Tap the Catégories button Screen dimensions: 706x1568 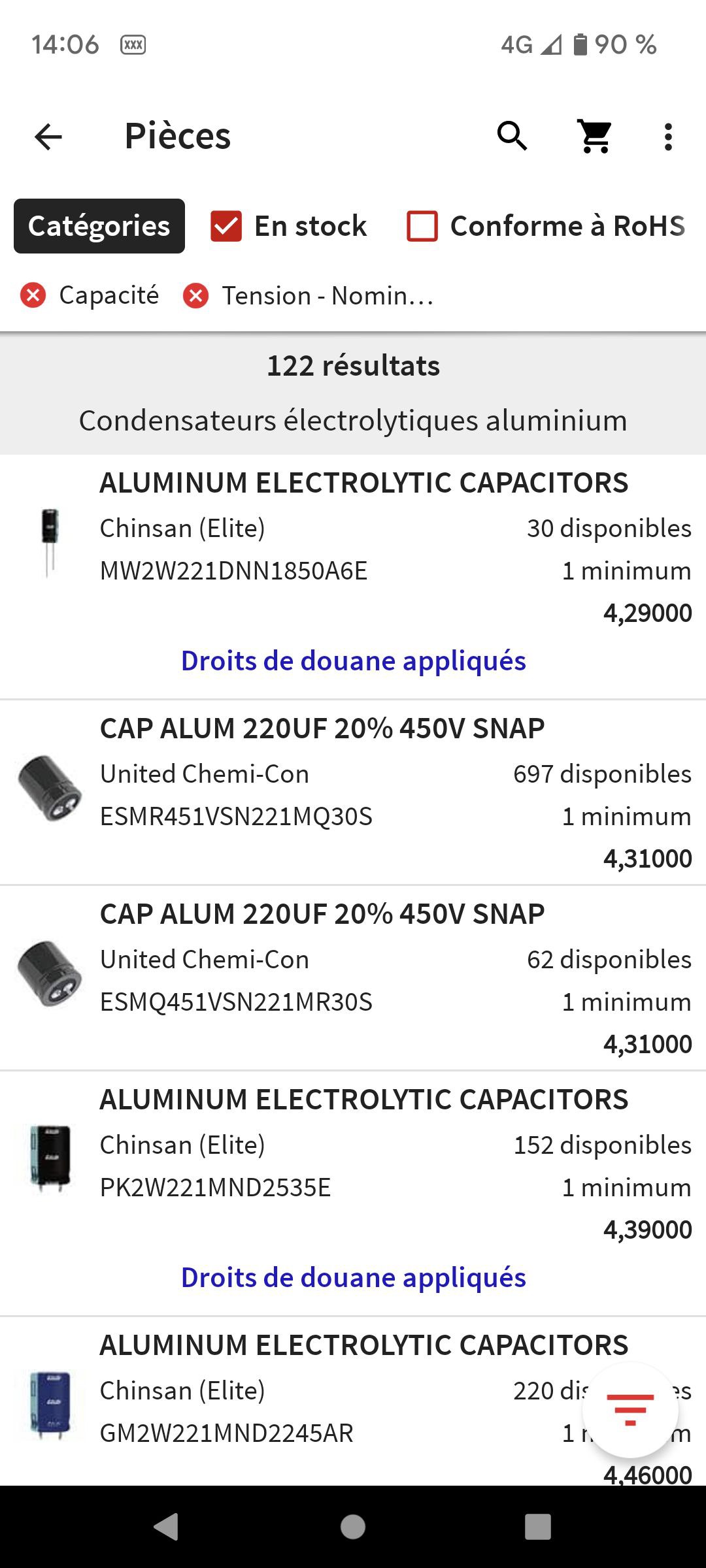[99, 226]
